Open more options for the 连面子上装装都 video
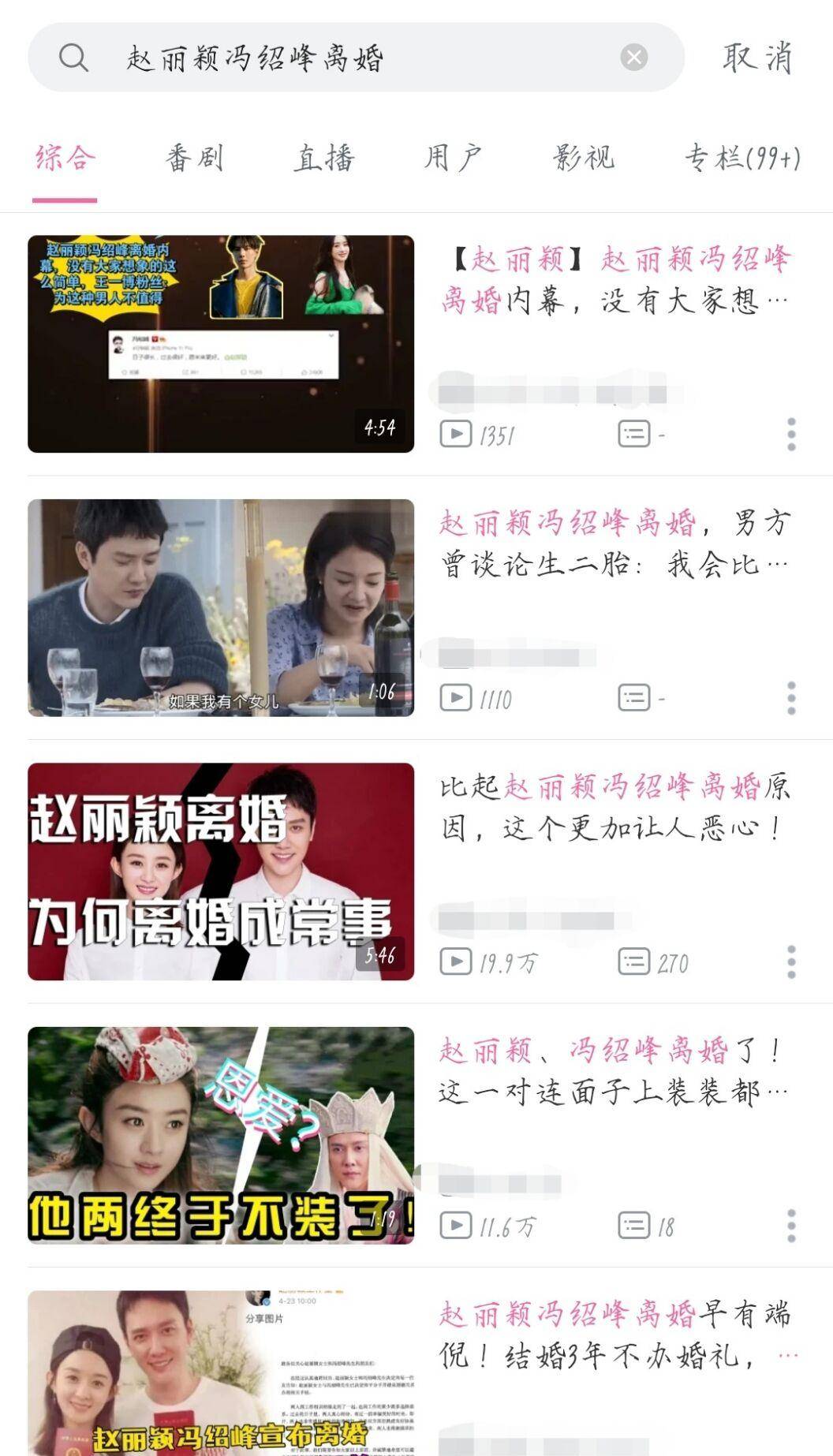 (x=791, y=1226)
